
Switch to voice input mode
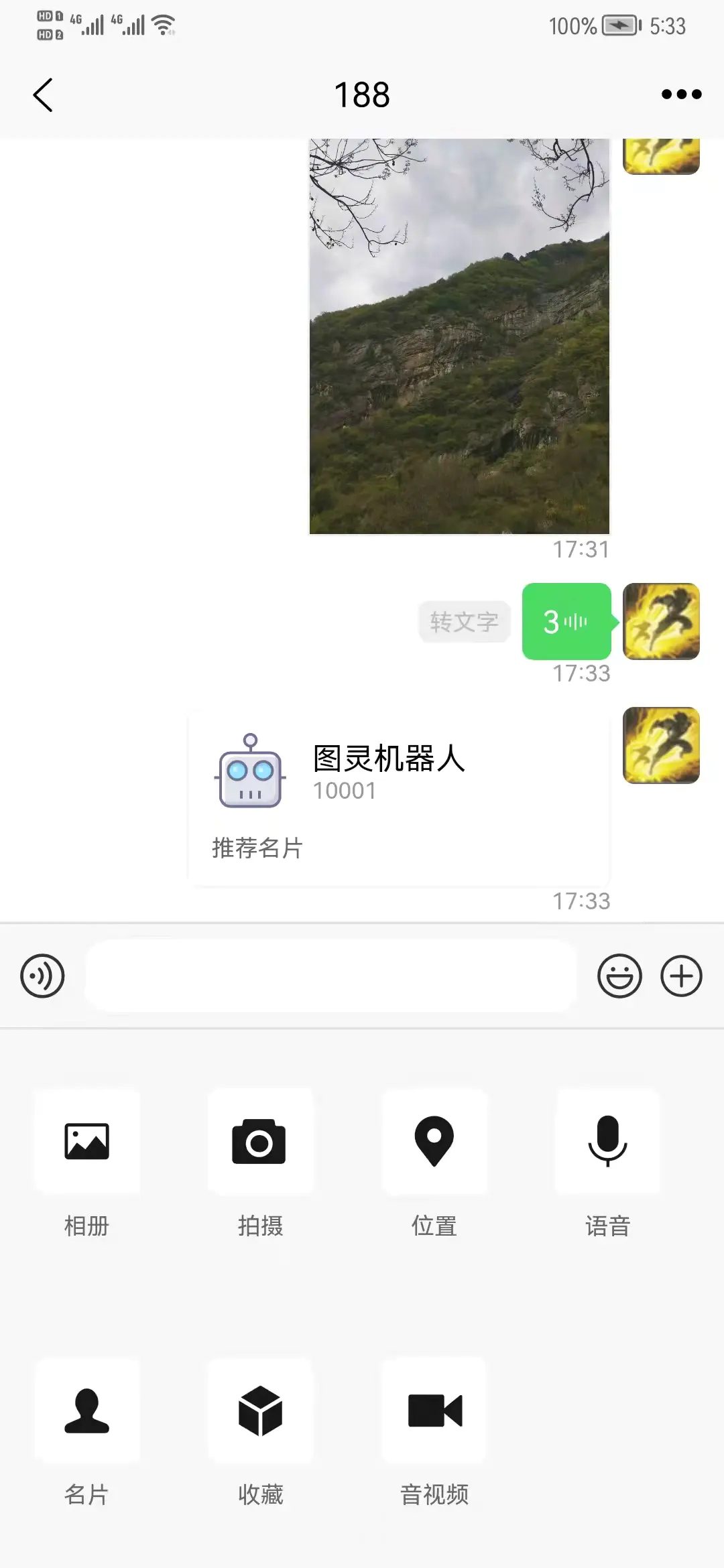tap(42, 976)
